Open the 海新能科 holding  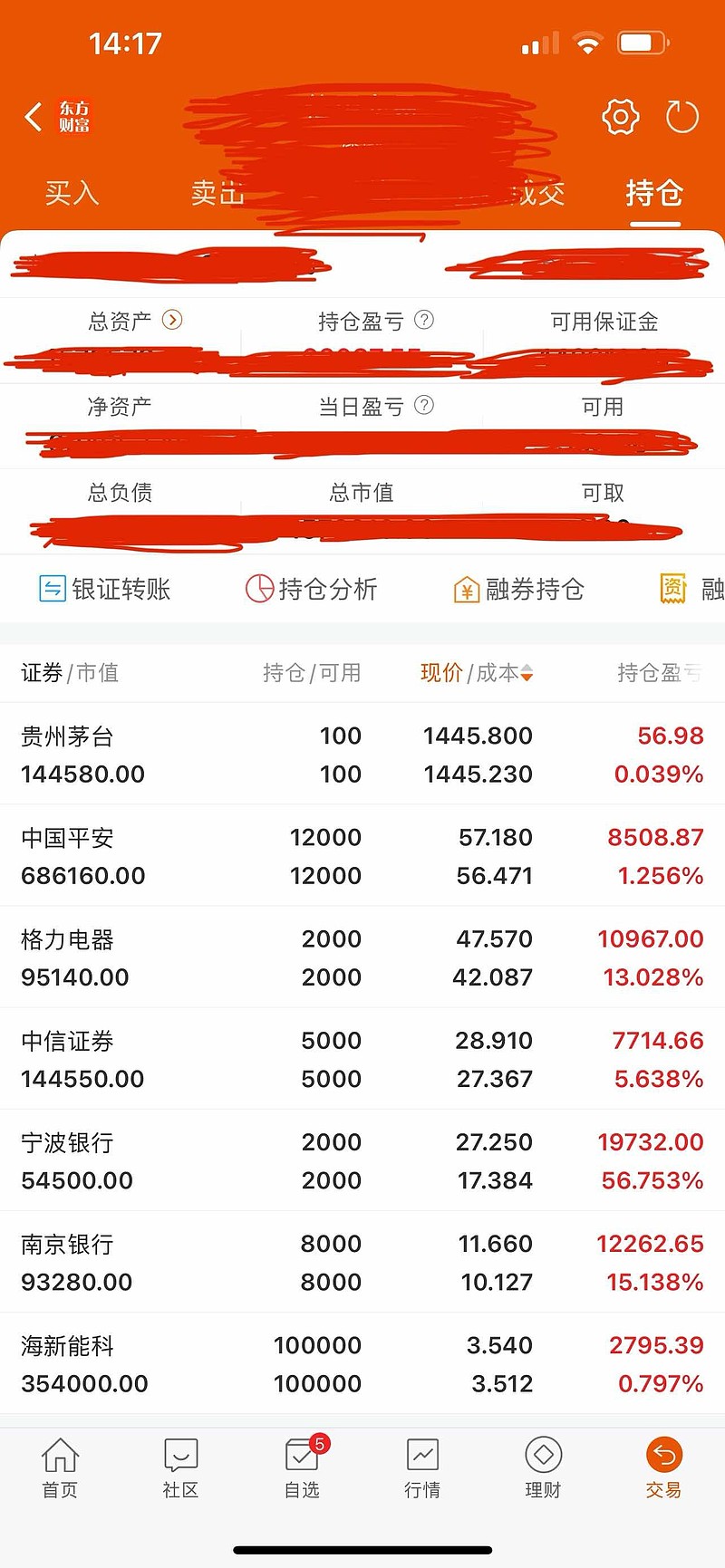click(362, 1363)
